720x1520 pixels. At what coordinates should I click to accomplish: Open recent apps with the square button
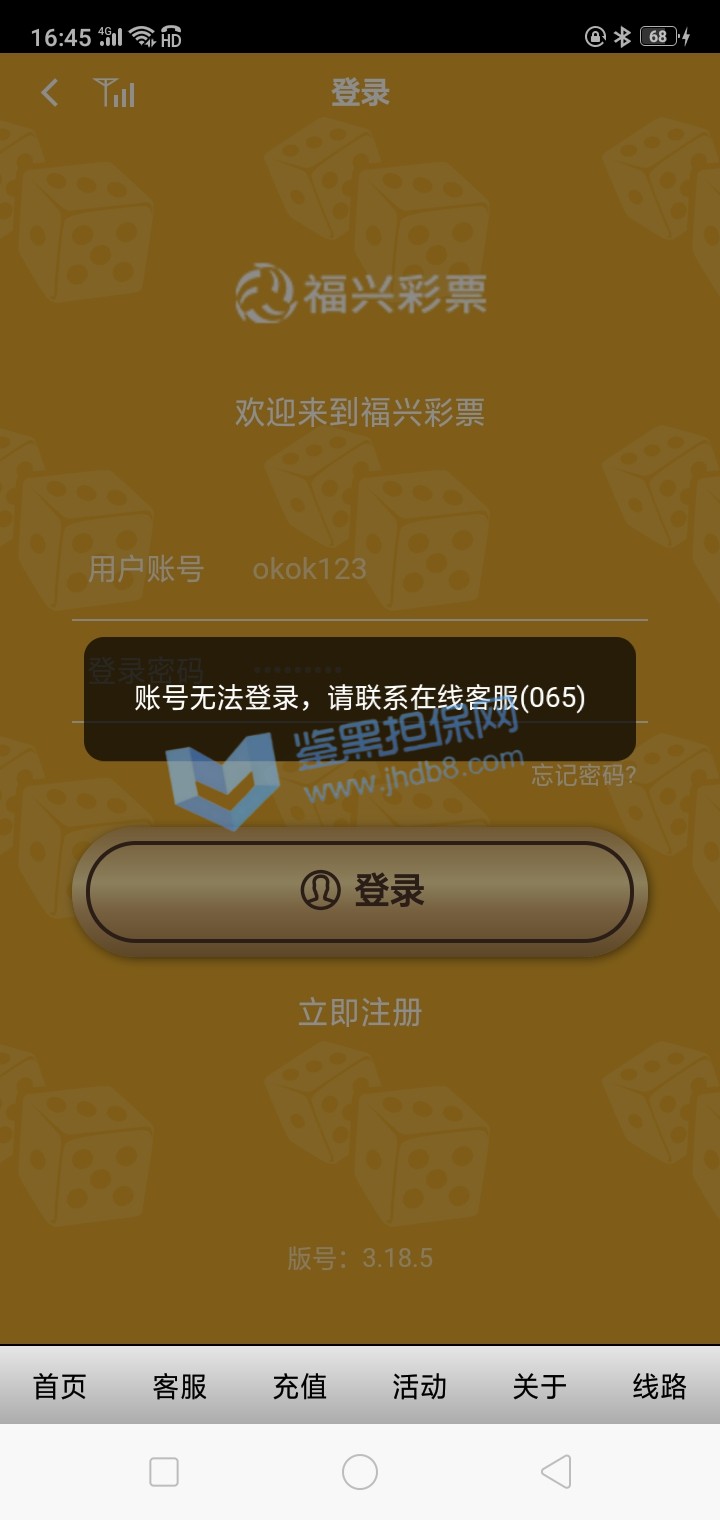[x=164, y=1472]
